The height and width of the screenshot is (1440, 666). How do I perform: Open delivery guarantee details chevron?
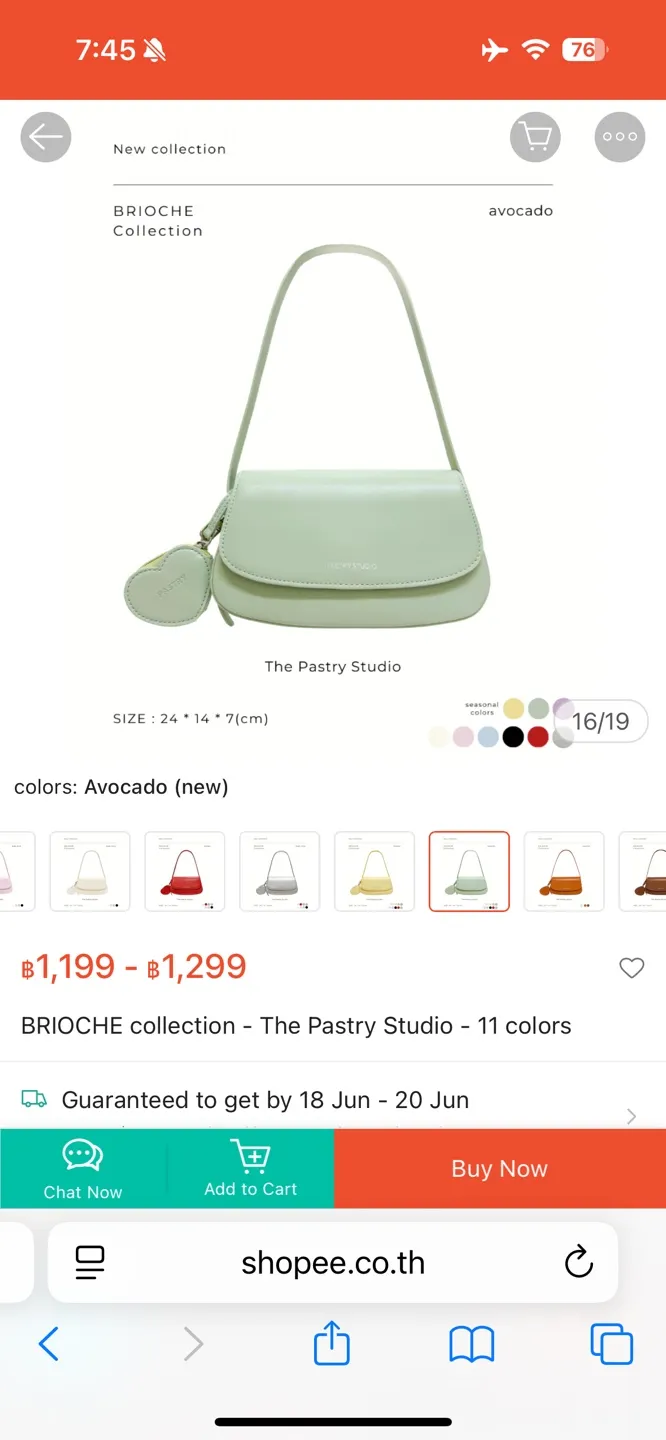tap(631, 1116)
